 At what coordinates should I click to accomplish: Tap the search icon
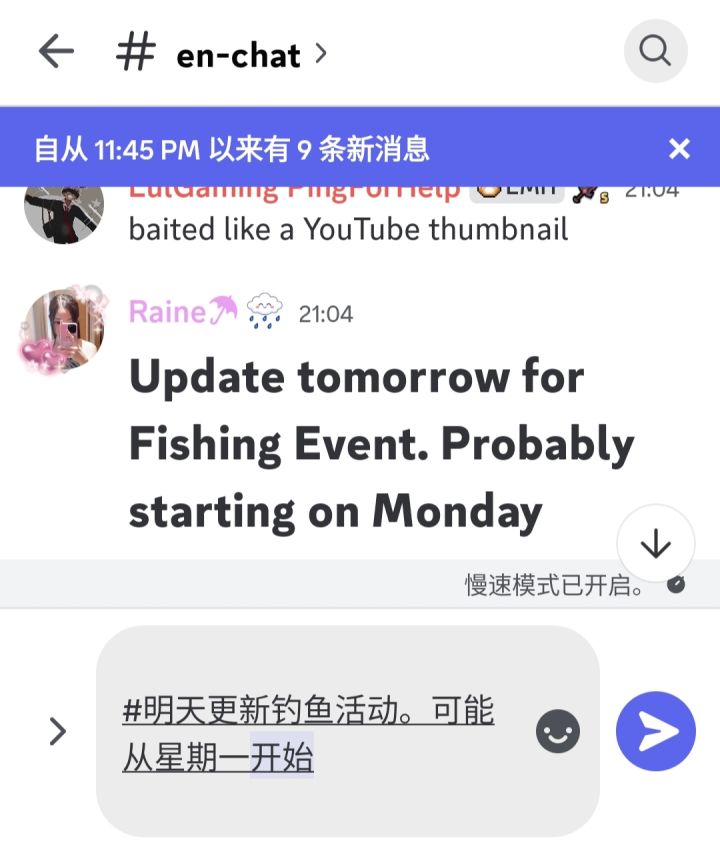655,50
